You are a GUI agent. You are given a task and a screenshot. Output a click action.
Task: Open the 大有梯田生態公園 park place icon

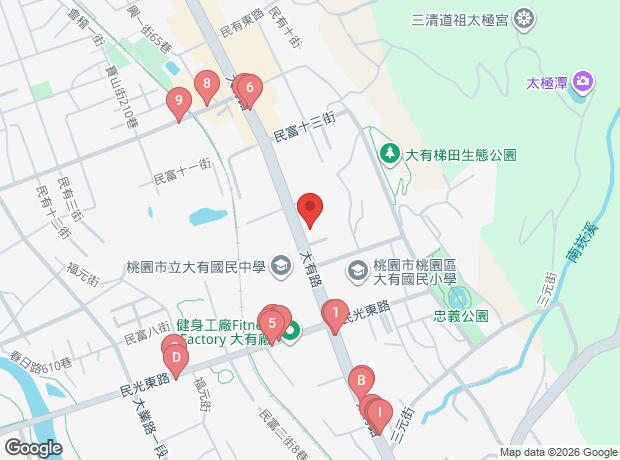coord(389,155)
